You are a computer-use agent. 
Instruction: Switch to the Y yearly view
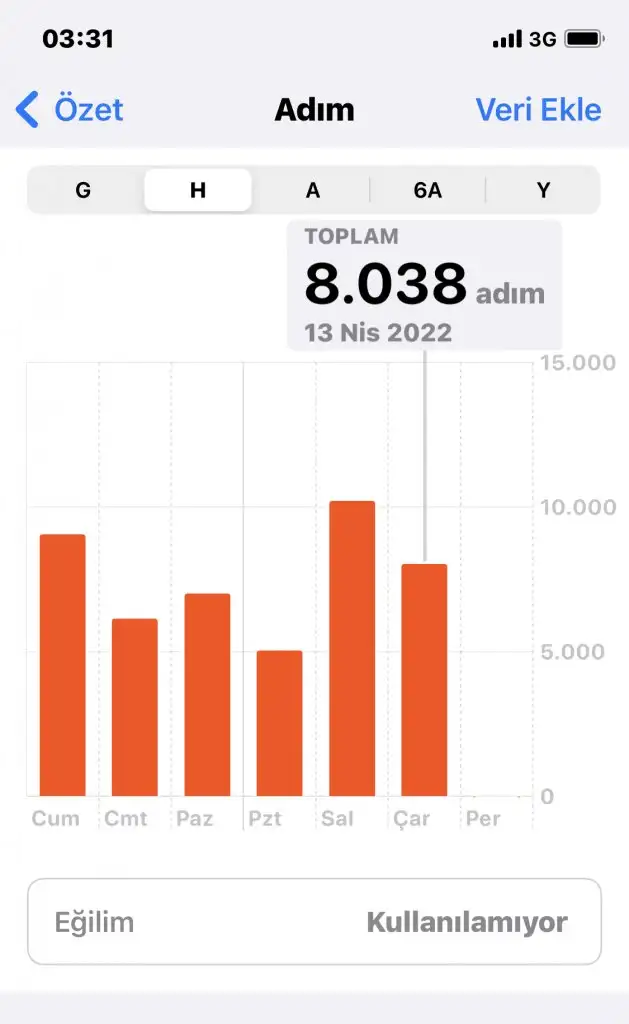pyautogui.click(x=543, y=190)
